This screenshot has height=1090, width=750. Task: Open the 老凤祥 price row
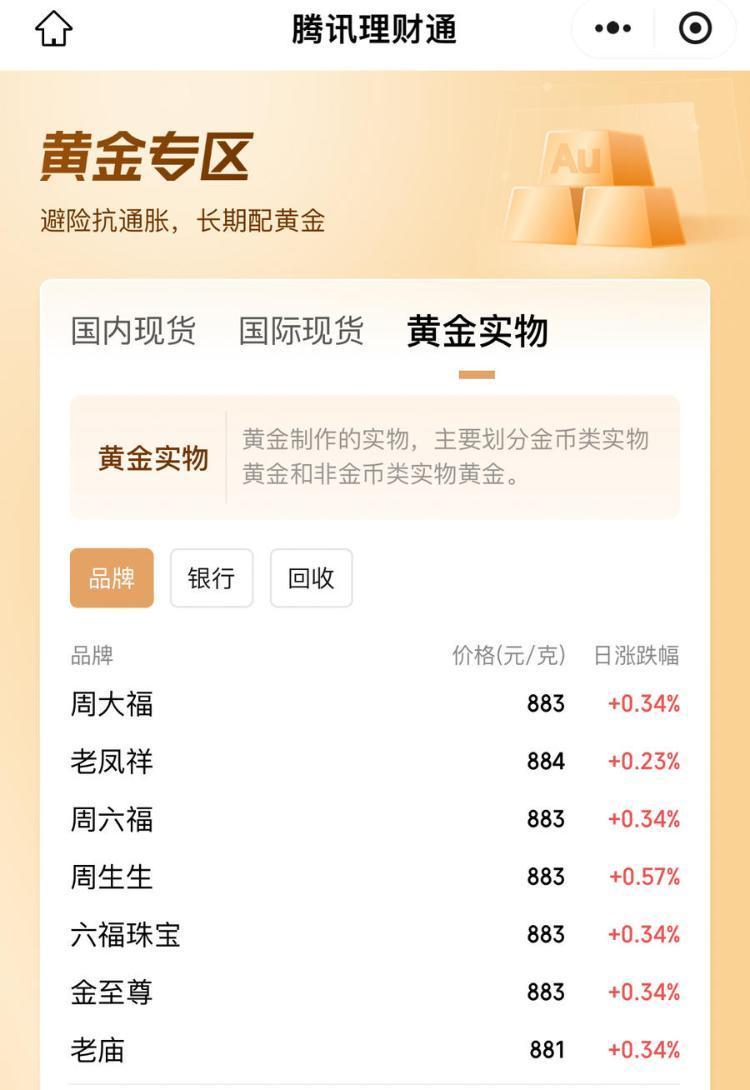pyautogui.click(x=375, y=762)
